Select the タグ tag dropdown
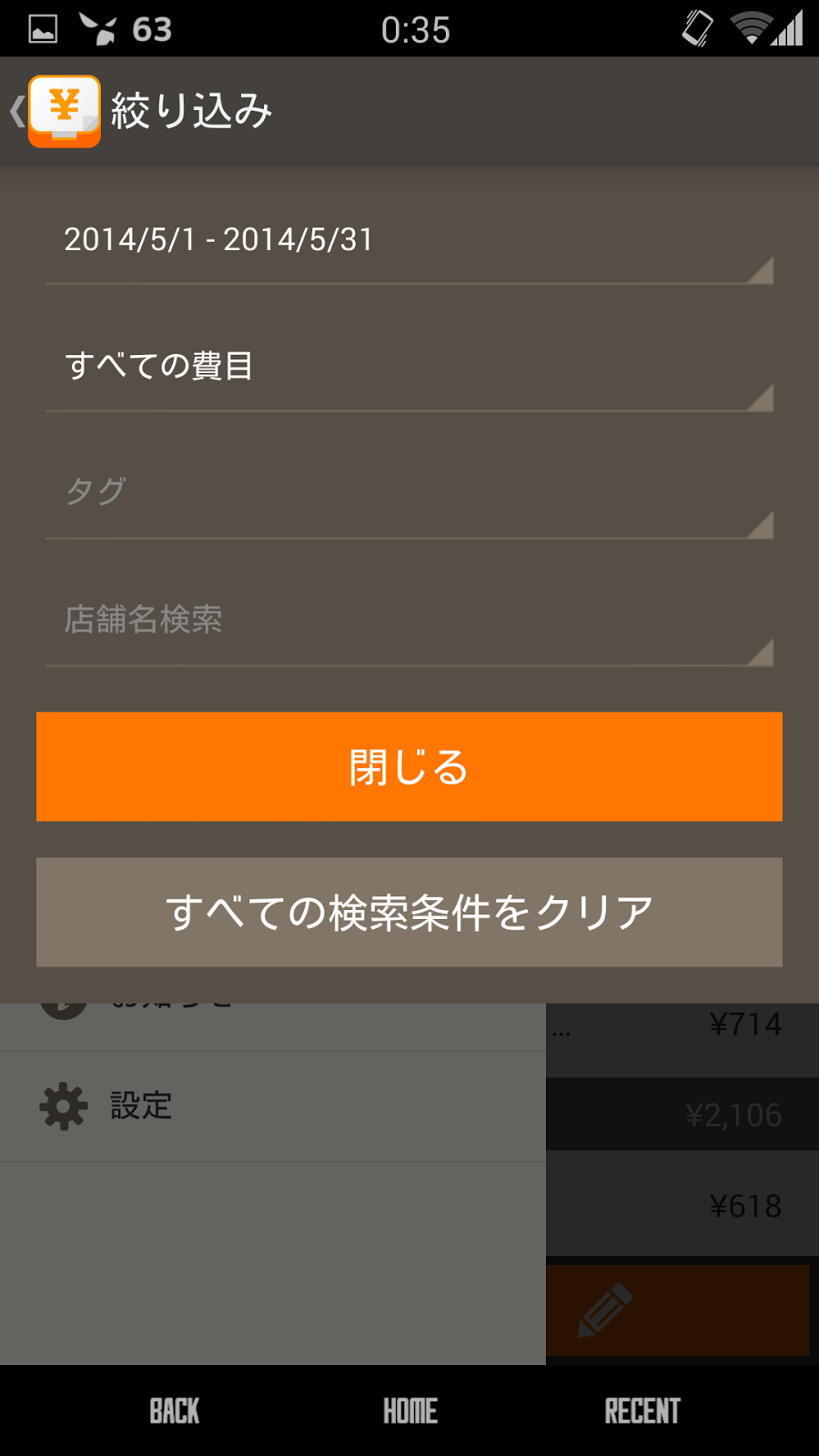Viewport: 819px width, 1456px height. point(409,494)
